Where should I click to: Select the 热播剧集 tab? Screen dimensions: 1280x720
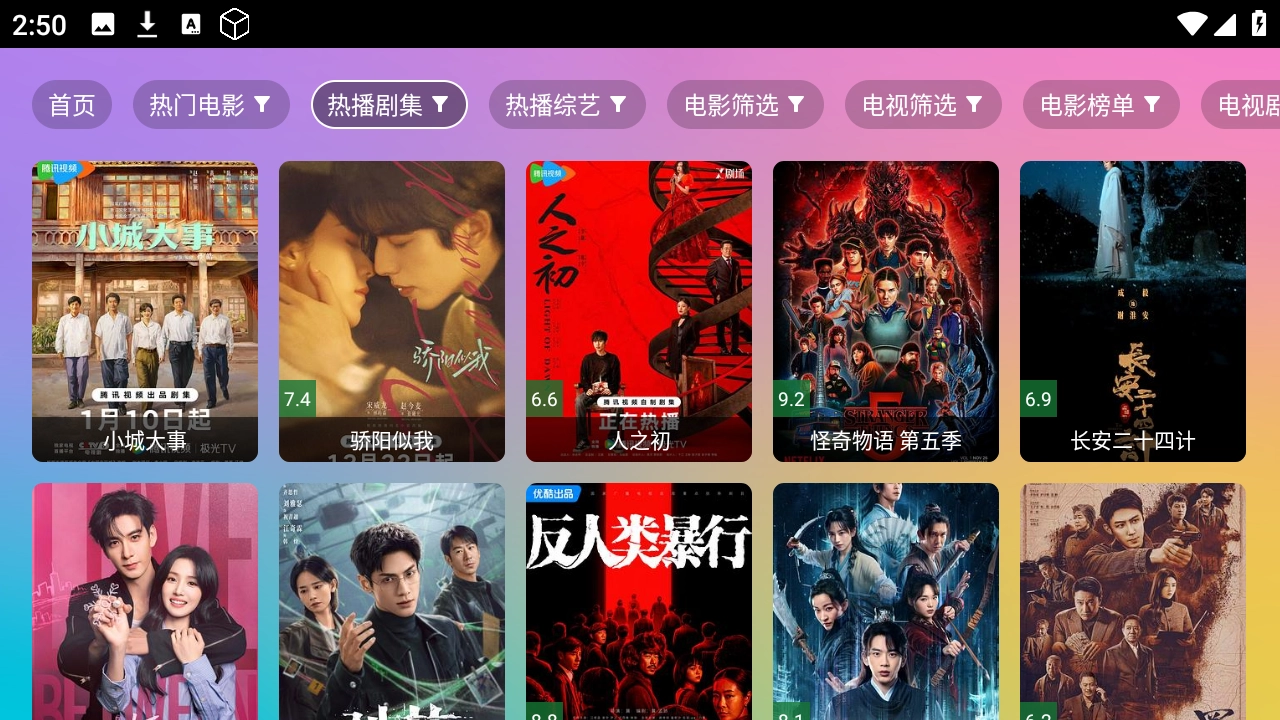click(389, 105)
